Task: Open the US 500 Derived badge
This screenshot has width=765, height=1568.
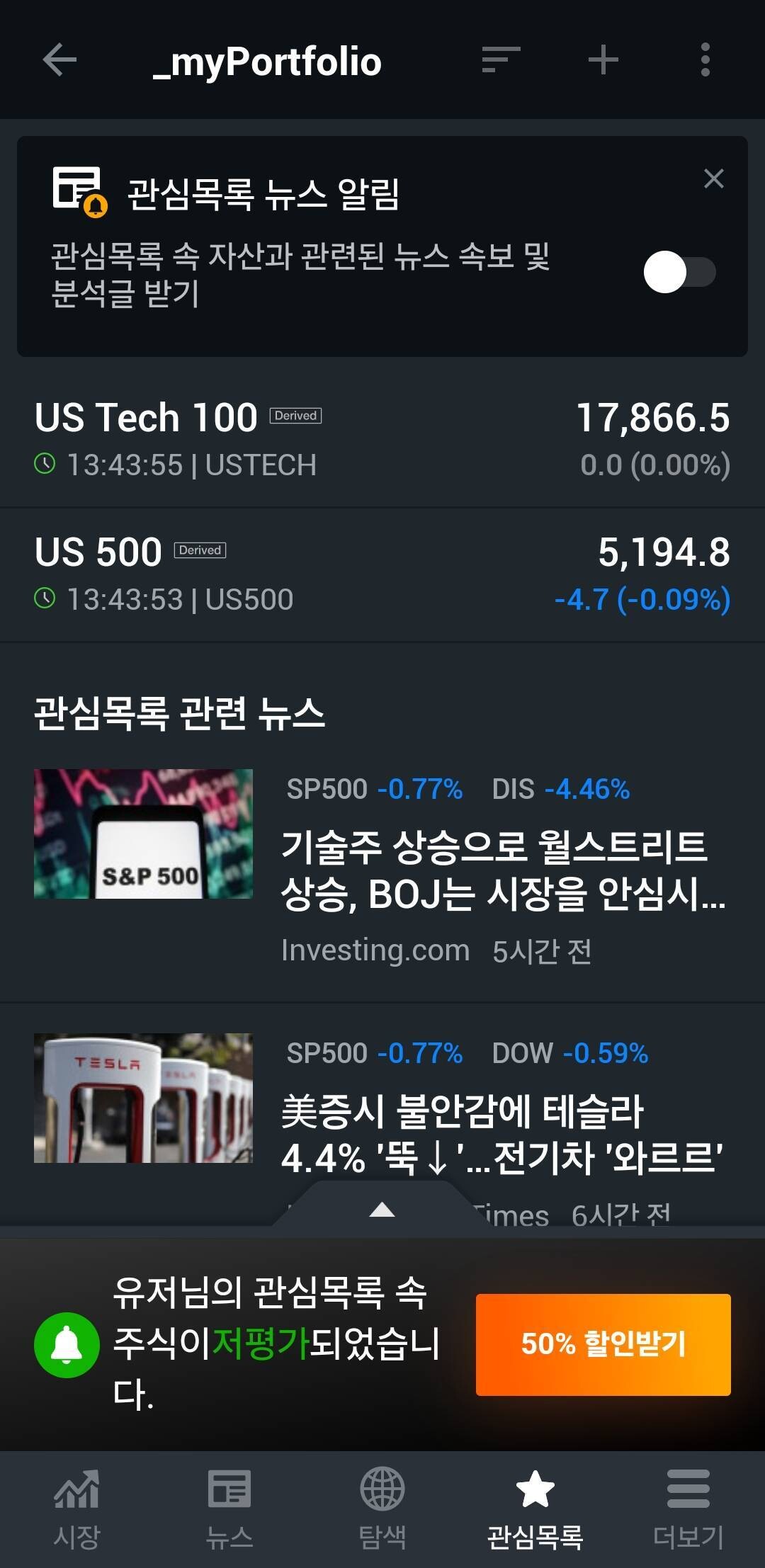Action: click(x=200, y=550)
